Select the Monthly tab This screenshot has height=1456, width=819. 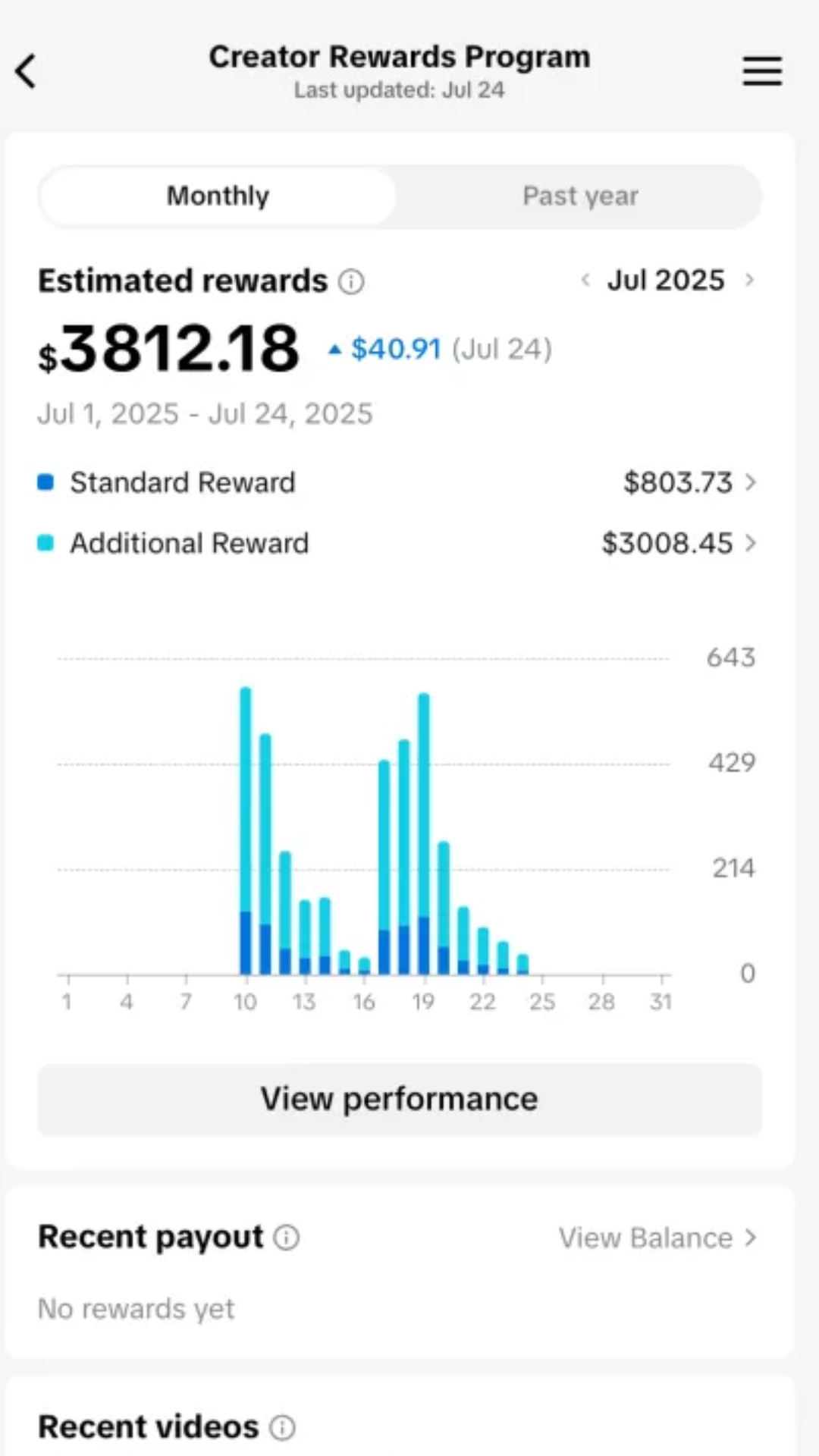coord(218,196)
